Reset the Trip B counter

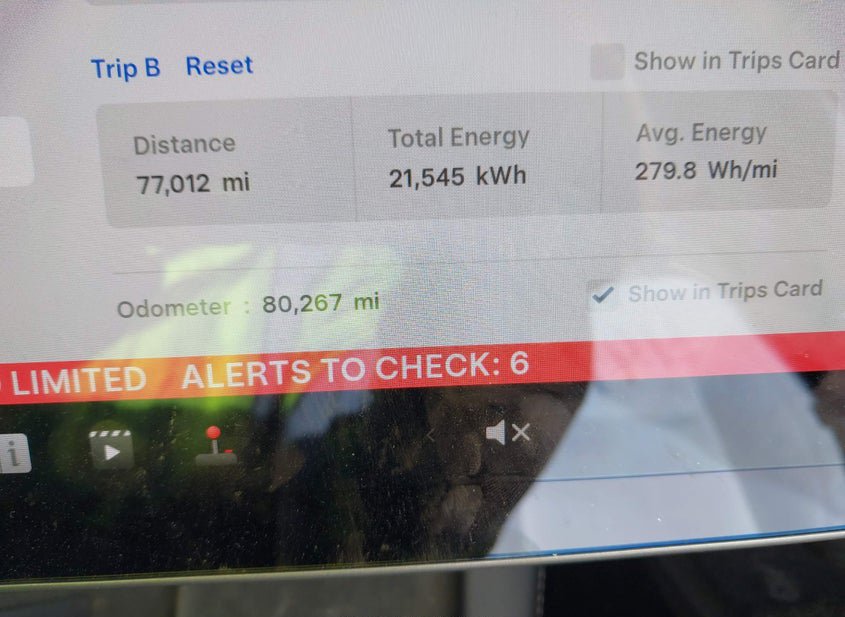point(219,66)
